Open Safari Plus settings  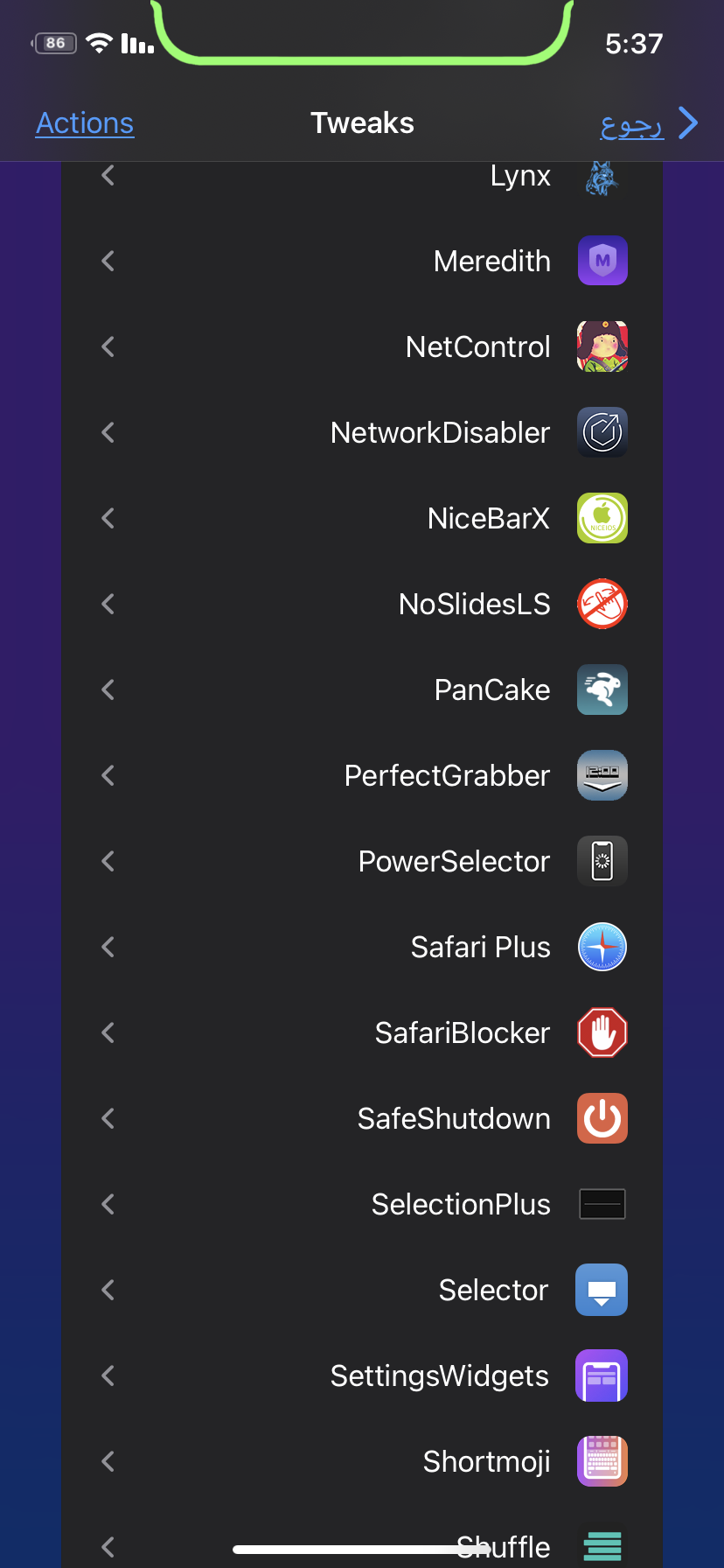coord(362,947)
